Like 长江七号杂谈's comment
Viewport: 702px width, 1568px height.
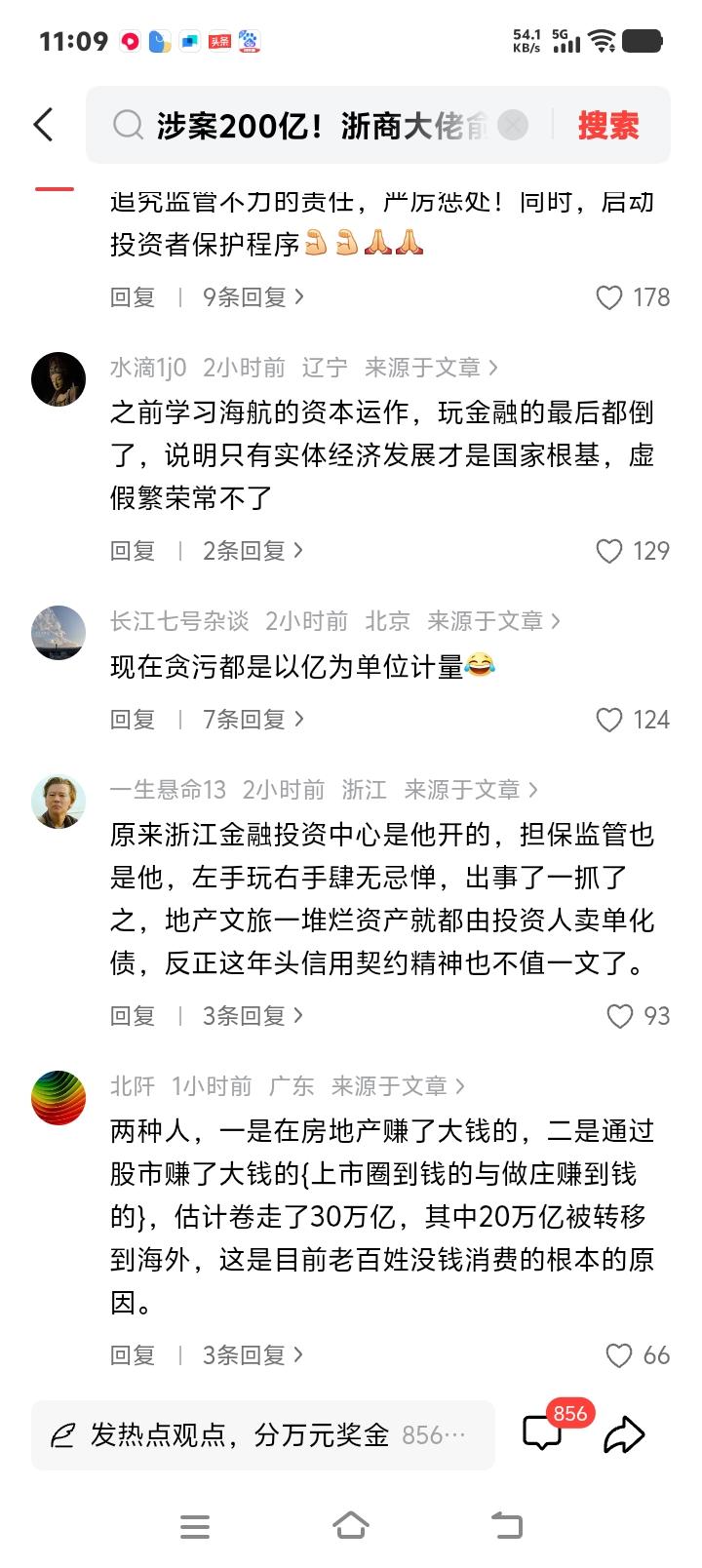coord(609,720)
